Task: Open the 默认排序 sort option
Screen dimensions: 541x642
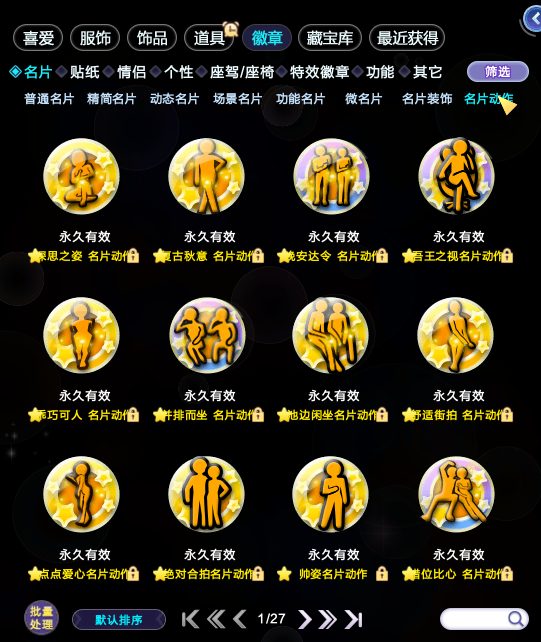Action: 119,619
